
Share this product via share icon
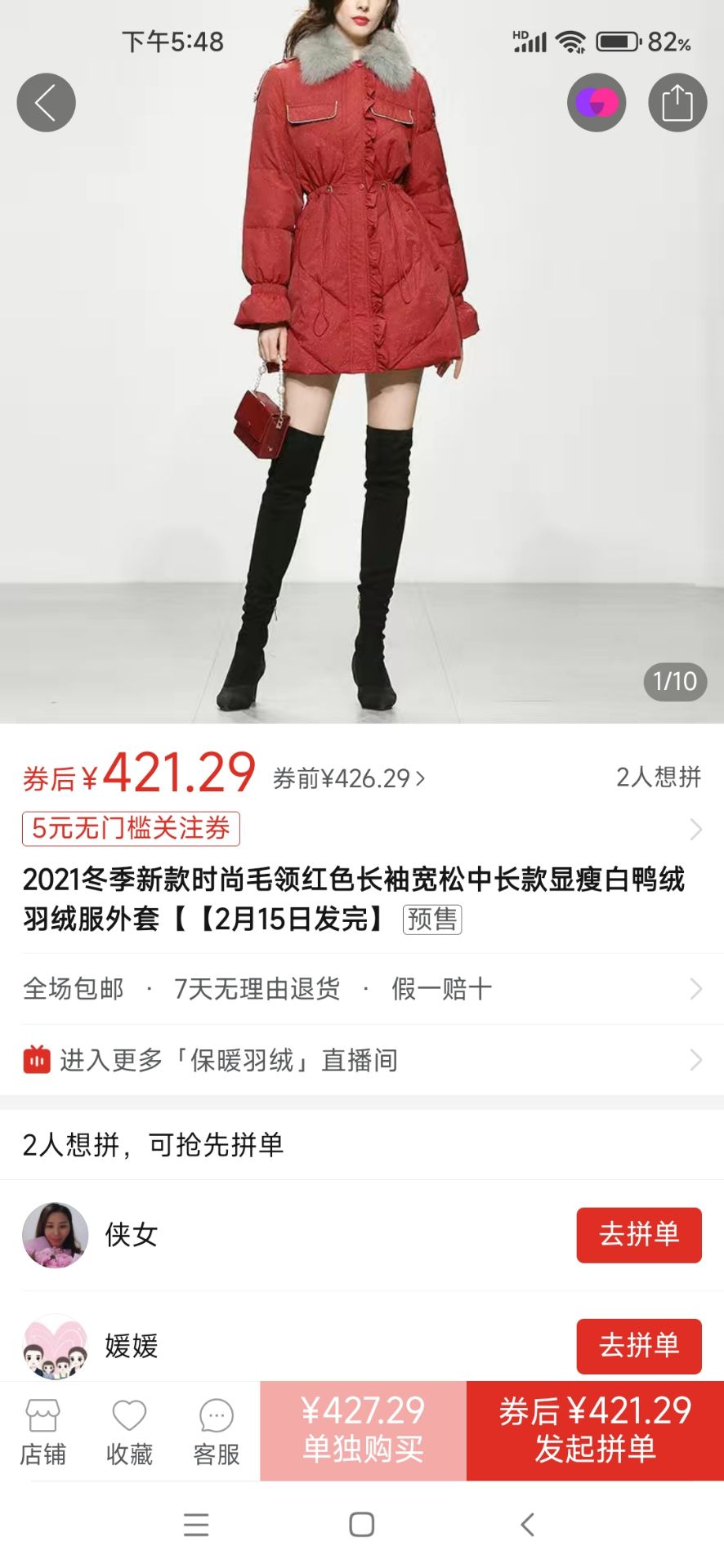[x=677, y=103]
